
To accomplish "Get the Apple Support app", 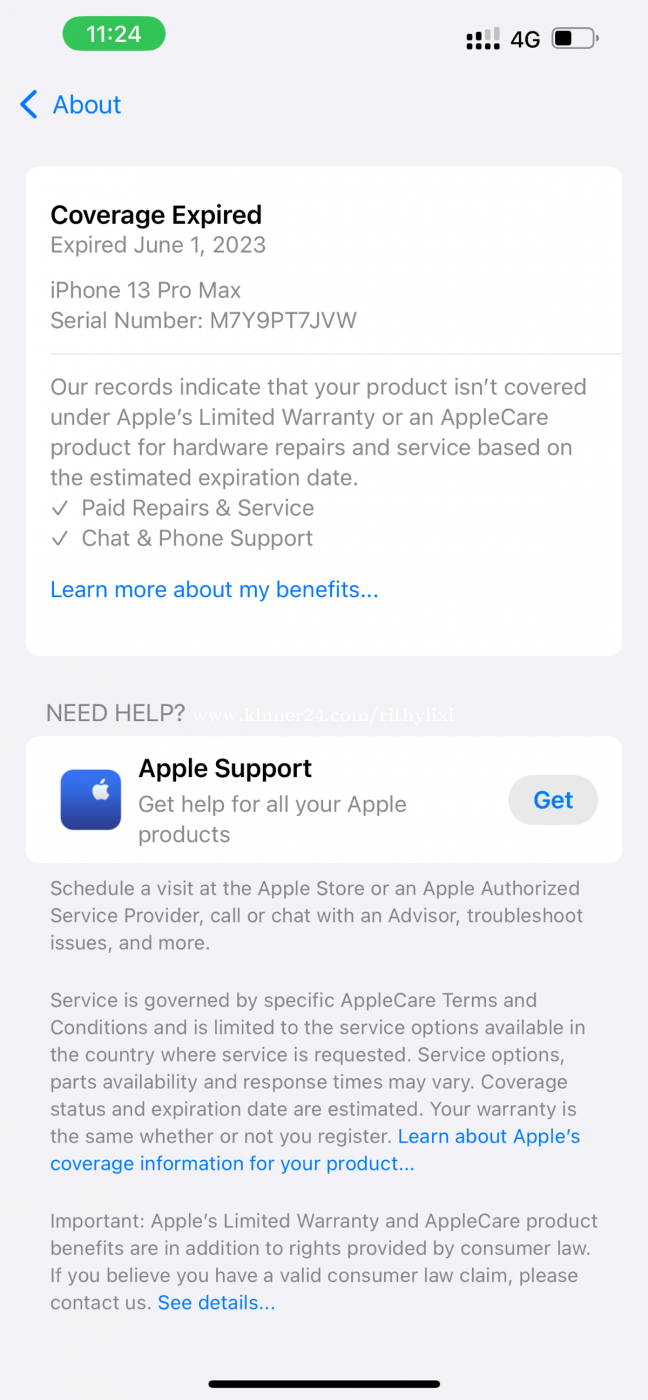I will tap(553, 800).
